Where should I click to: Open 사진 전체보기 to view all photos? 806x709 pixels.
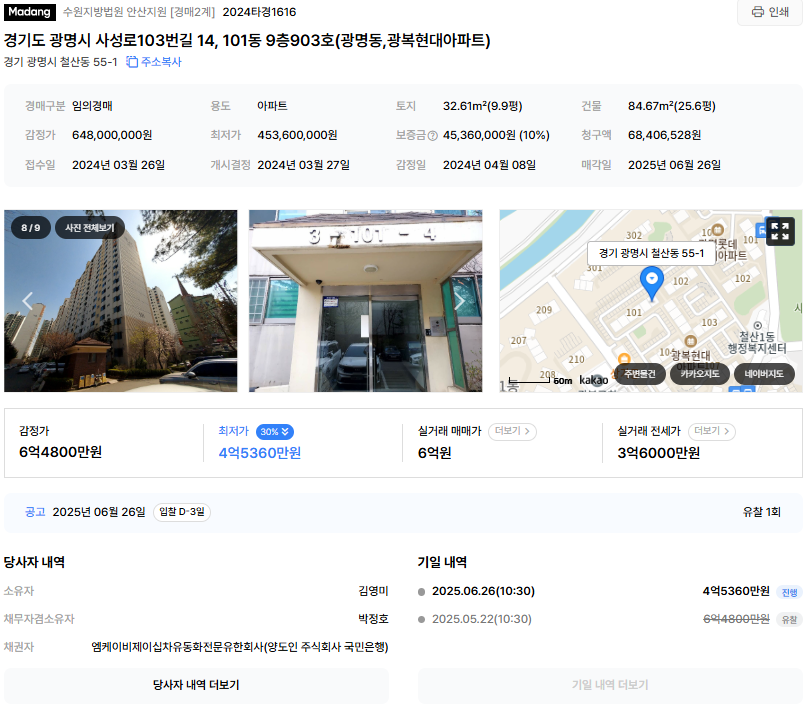[90, 228]
